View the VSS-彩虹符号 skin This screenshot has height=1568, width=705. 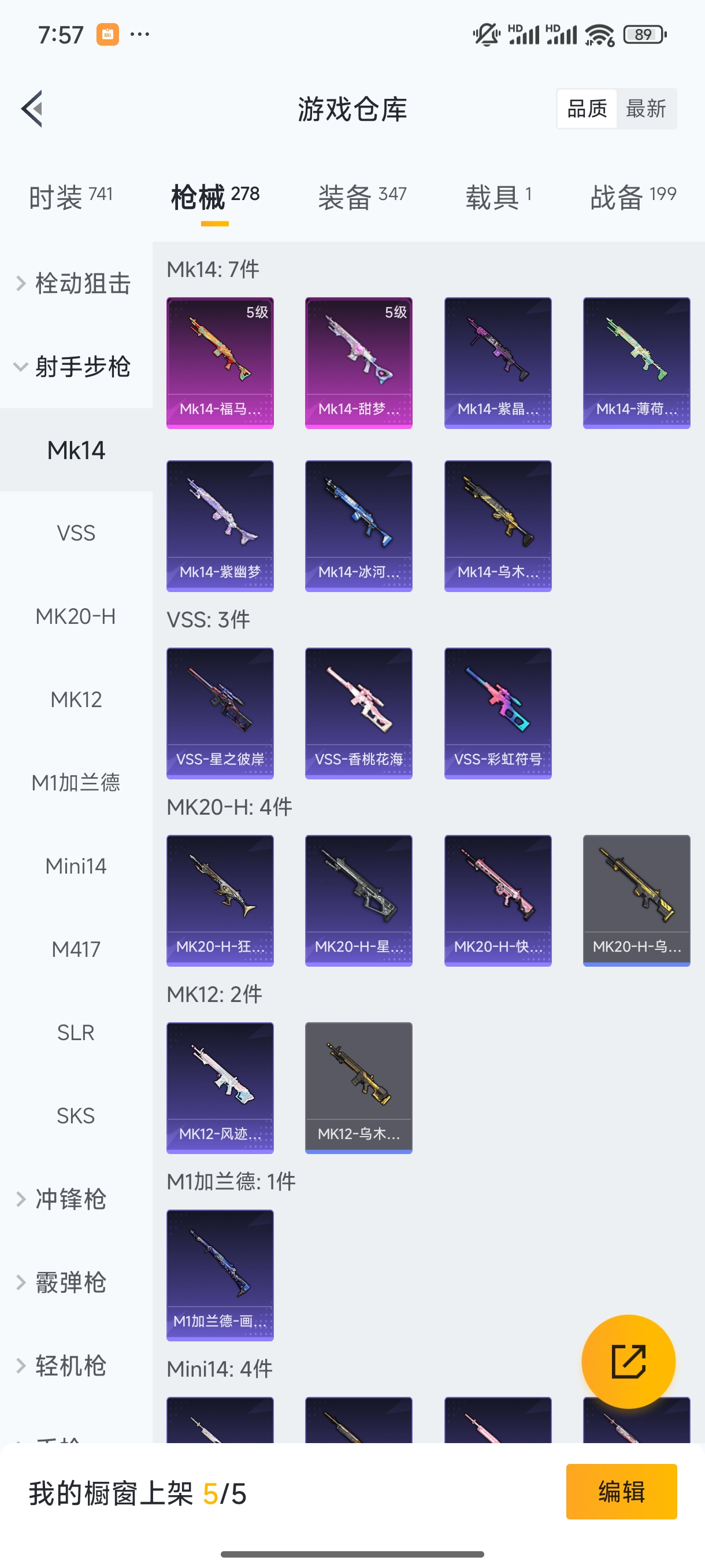(498, 713)
